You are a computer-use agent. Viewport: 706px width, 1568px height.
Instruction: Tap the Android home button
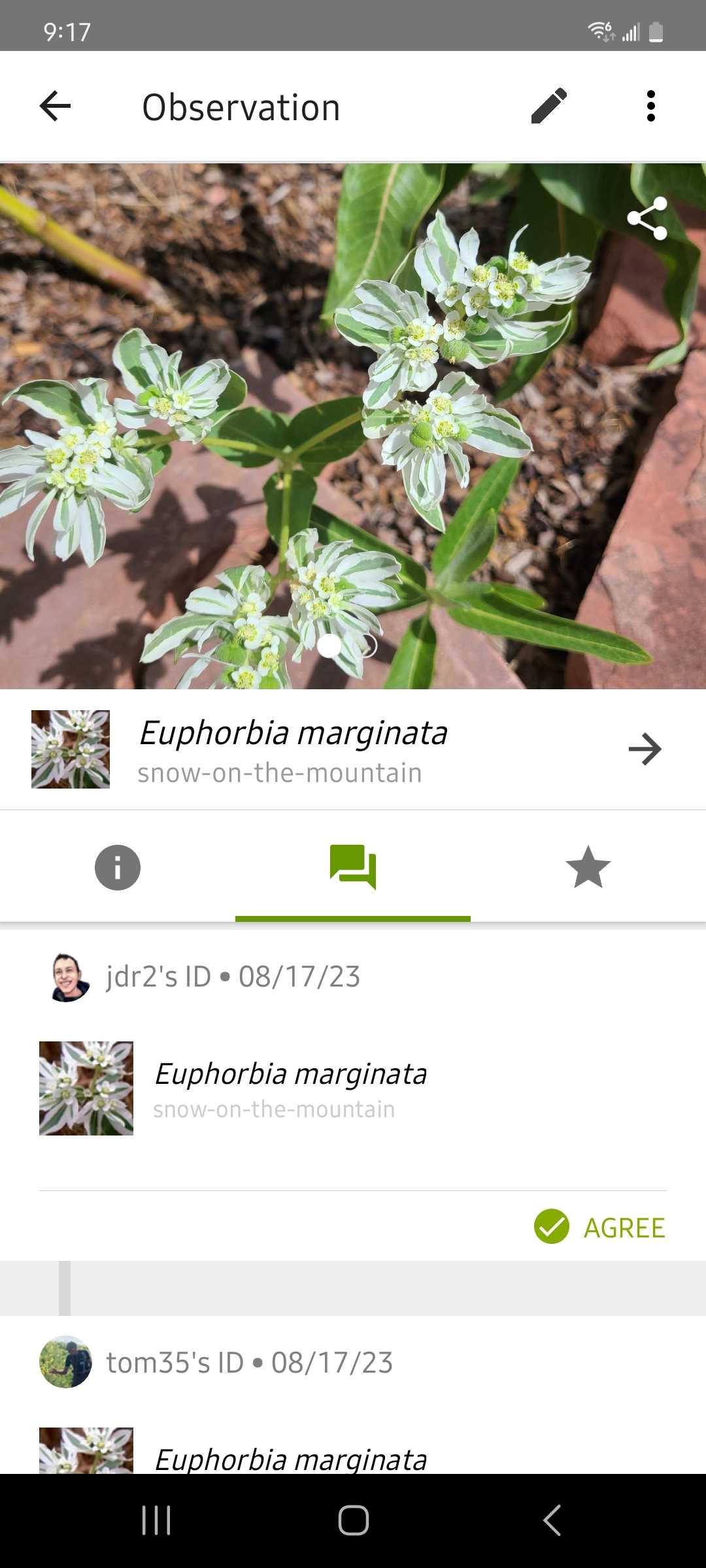click(352, 1518)
